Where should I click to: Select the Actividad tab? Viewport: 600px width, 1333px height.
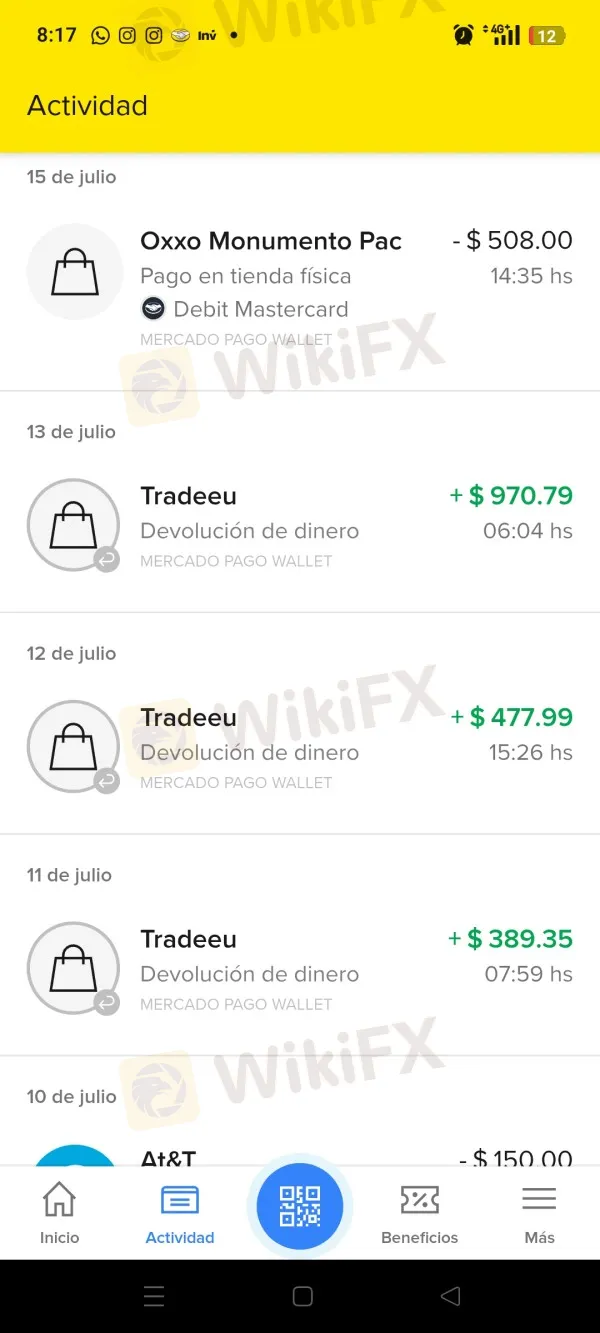[180, 1212]
